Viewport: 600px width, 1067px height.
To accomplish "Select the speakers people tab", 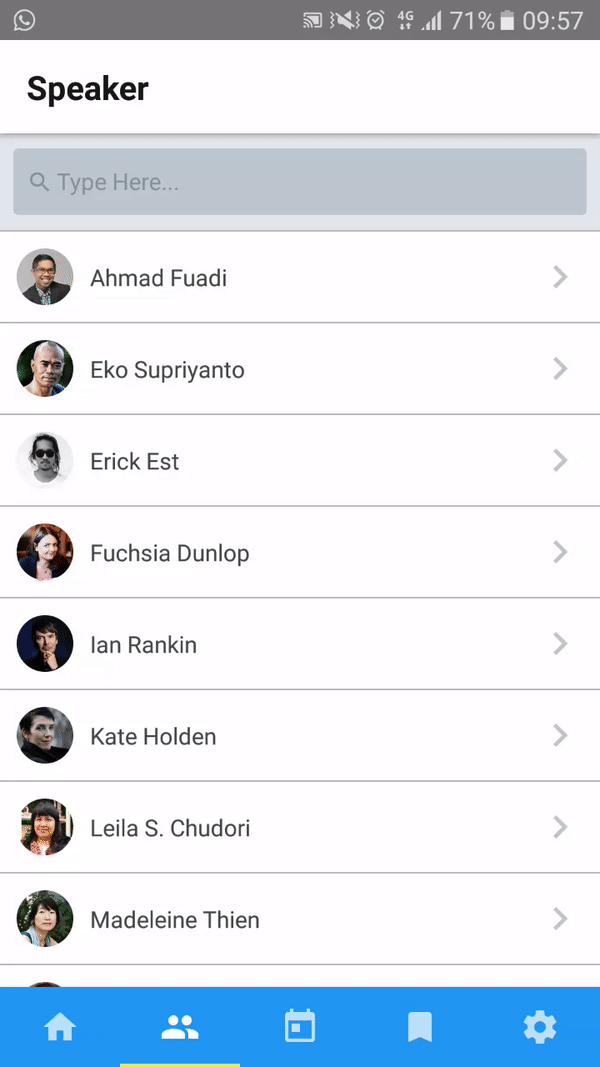I will point(180,1027).
